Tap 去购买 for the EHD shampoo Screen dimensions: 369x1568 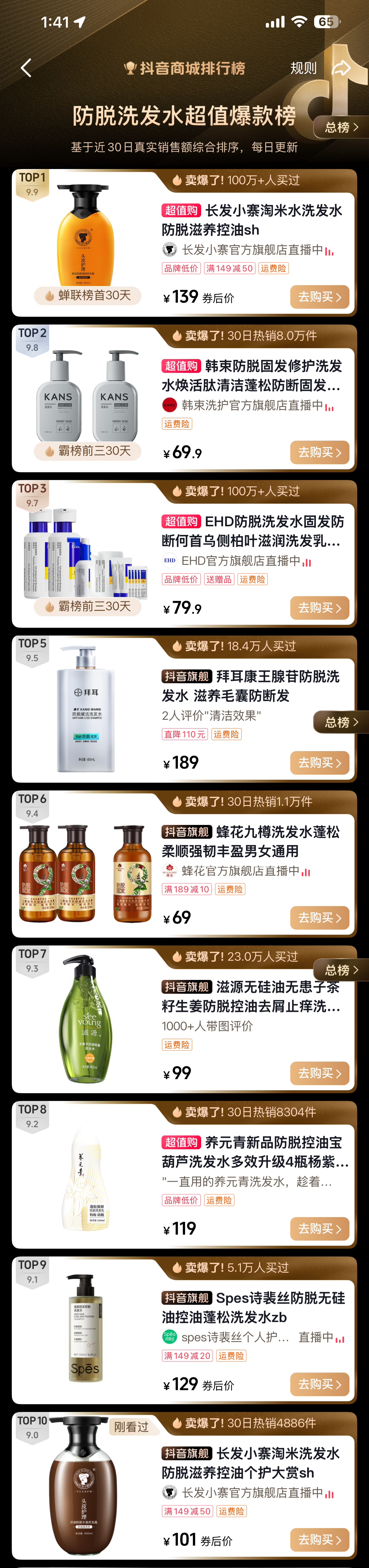320,607
